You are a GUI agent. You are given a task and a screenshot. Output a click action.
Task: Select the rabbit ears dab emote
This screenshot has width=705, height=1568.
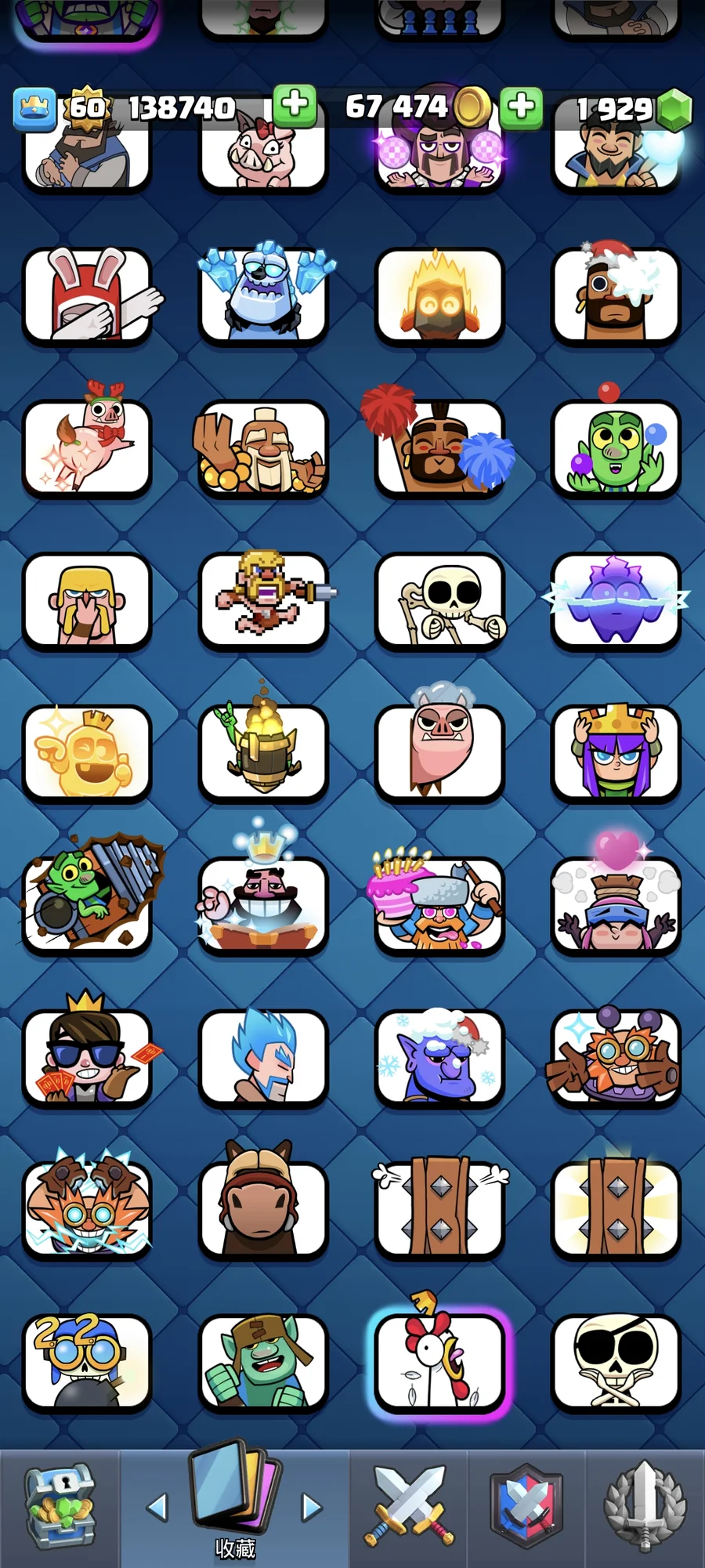[87, 296]
